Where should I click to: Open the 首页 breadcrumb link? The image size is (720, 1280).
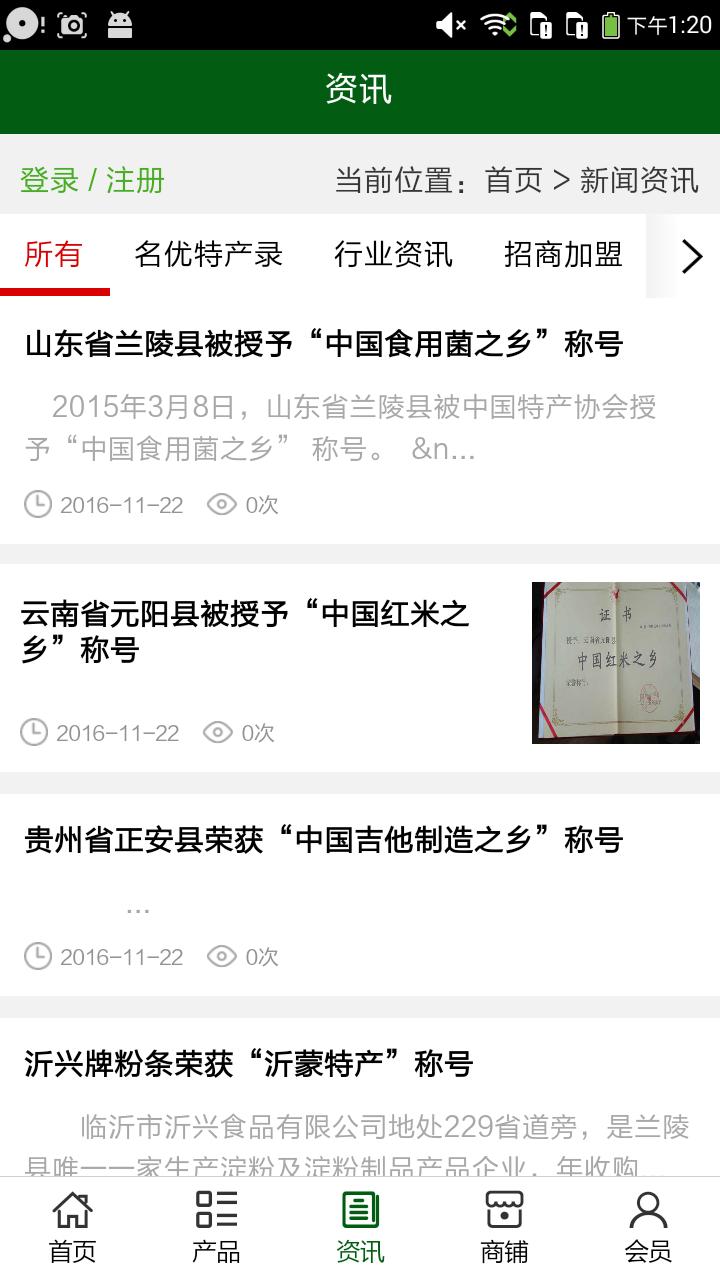click(513, 180)
